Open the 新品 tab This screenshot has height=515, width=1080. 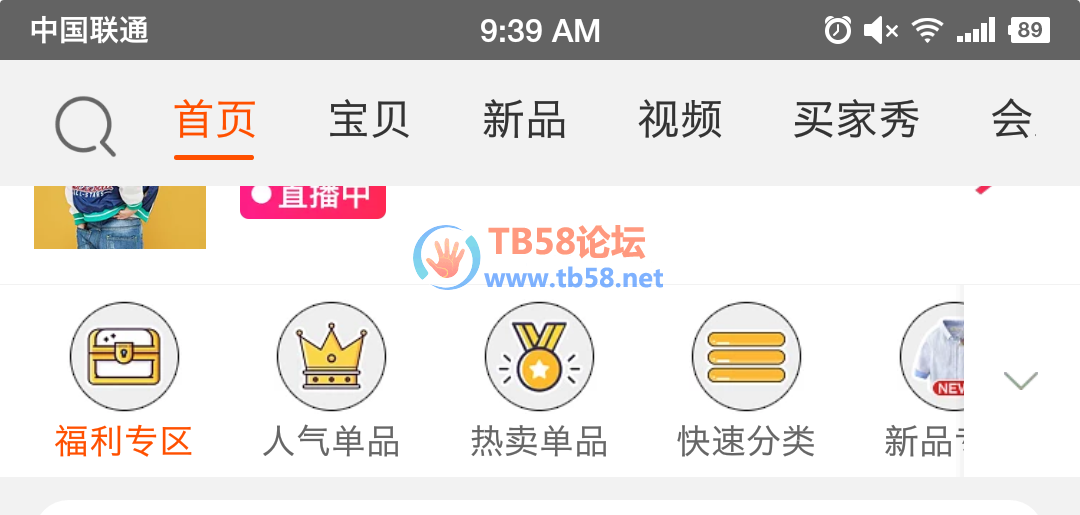524,121
